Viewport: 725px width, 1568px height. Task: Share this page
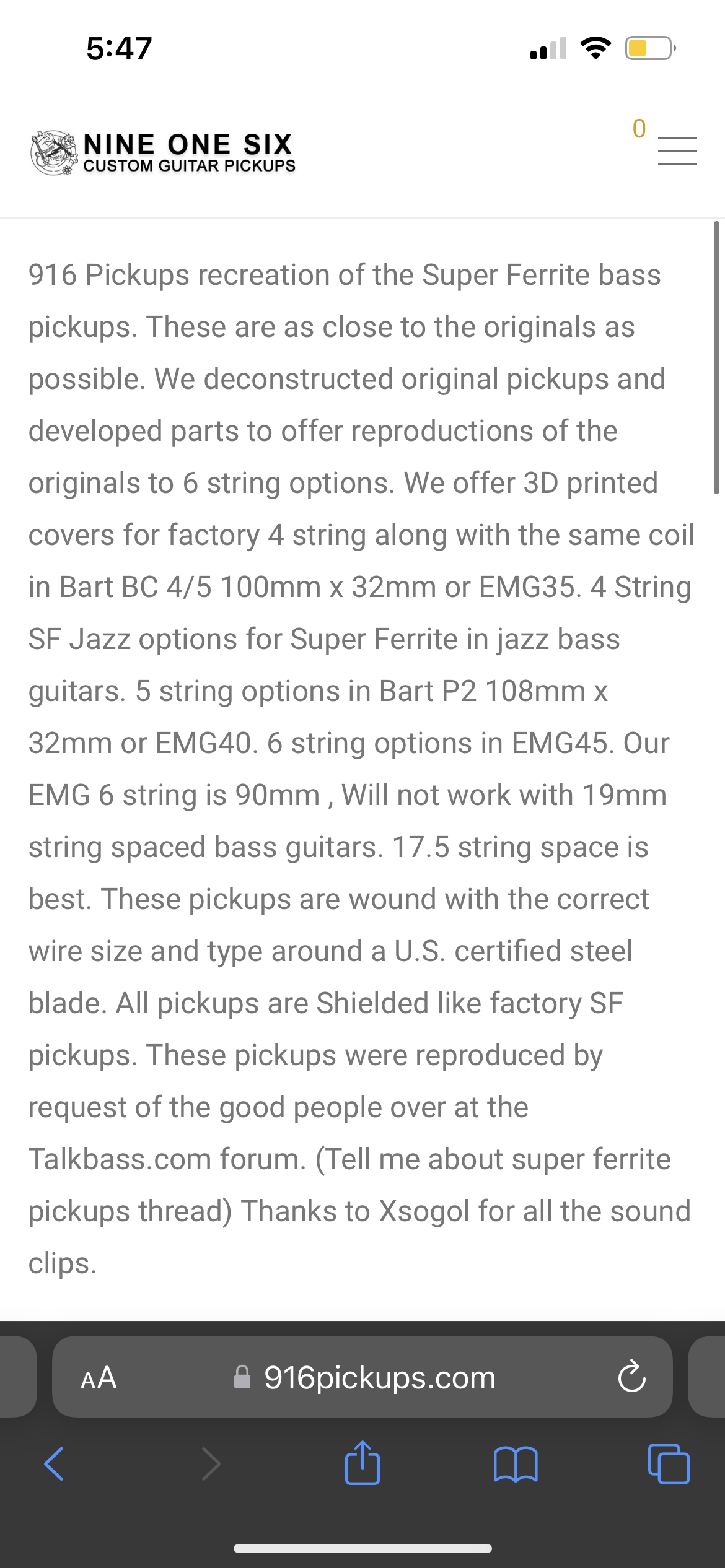[362, 1462]
